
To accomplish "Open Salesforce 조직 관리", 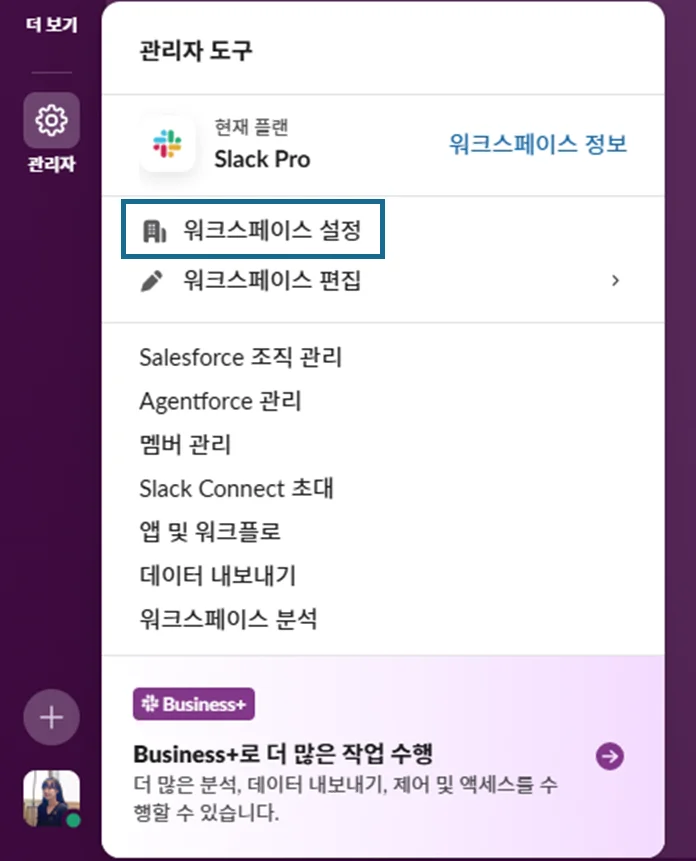I will tap(240, 357).
